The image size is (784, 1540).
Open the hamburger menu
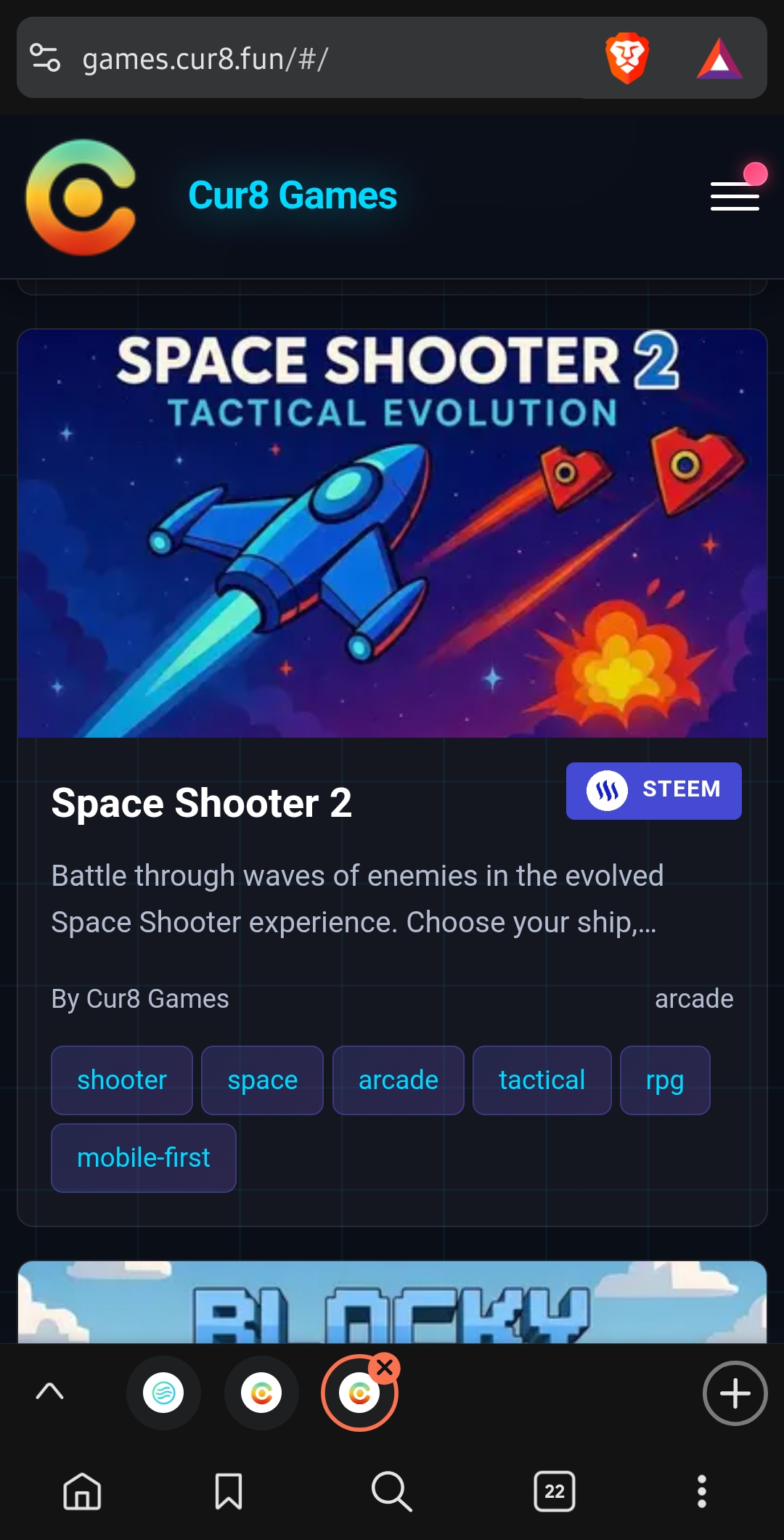point(735,196)
